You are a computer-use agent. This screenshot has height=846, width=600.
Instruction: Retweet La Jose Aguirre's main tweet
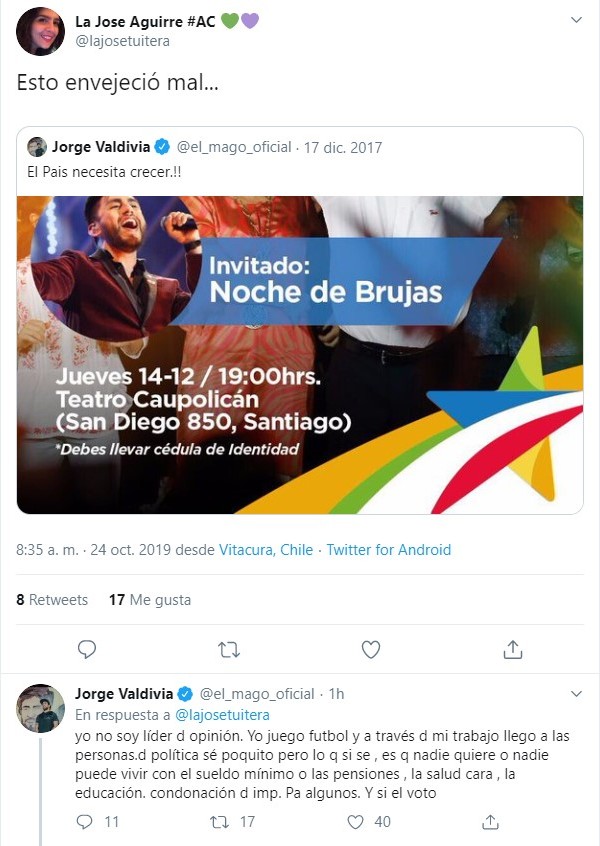[229, 650]
